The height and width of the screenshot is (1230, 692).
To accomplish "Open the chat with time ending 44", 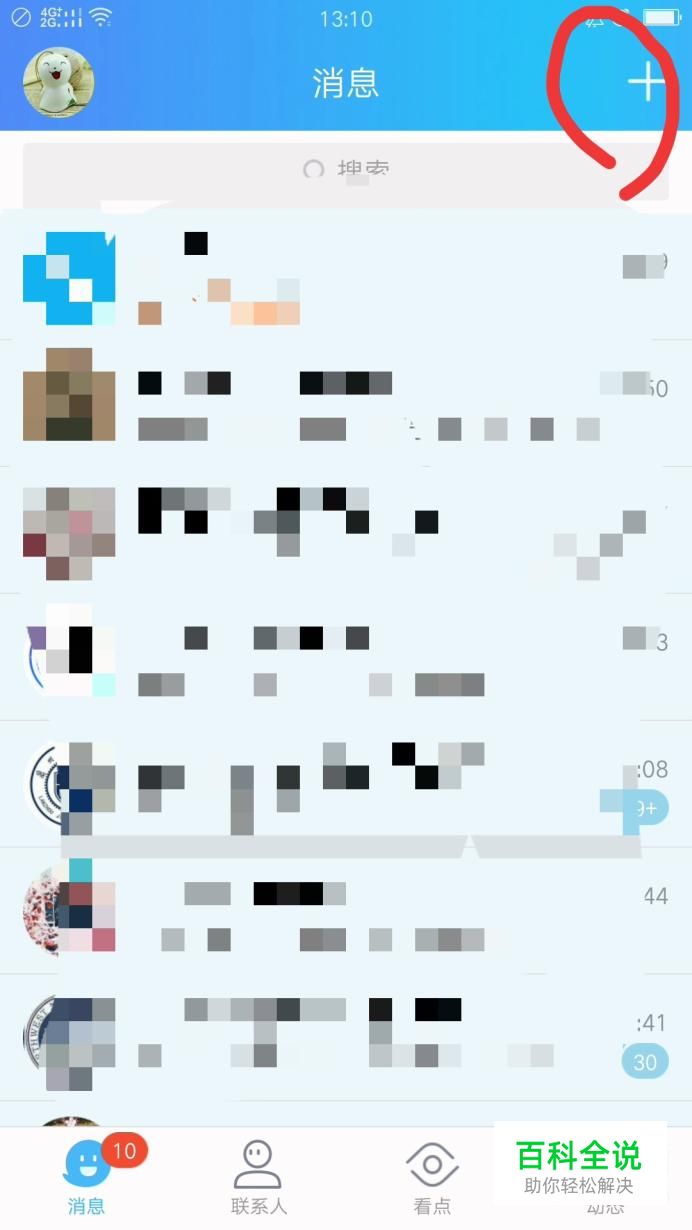I will (x=346, y=911).
